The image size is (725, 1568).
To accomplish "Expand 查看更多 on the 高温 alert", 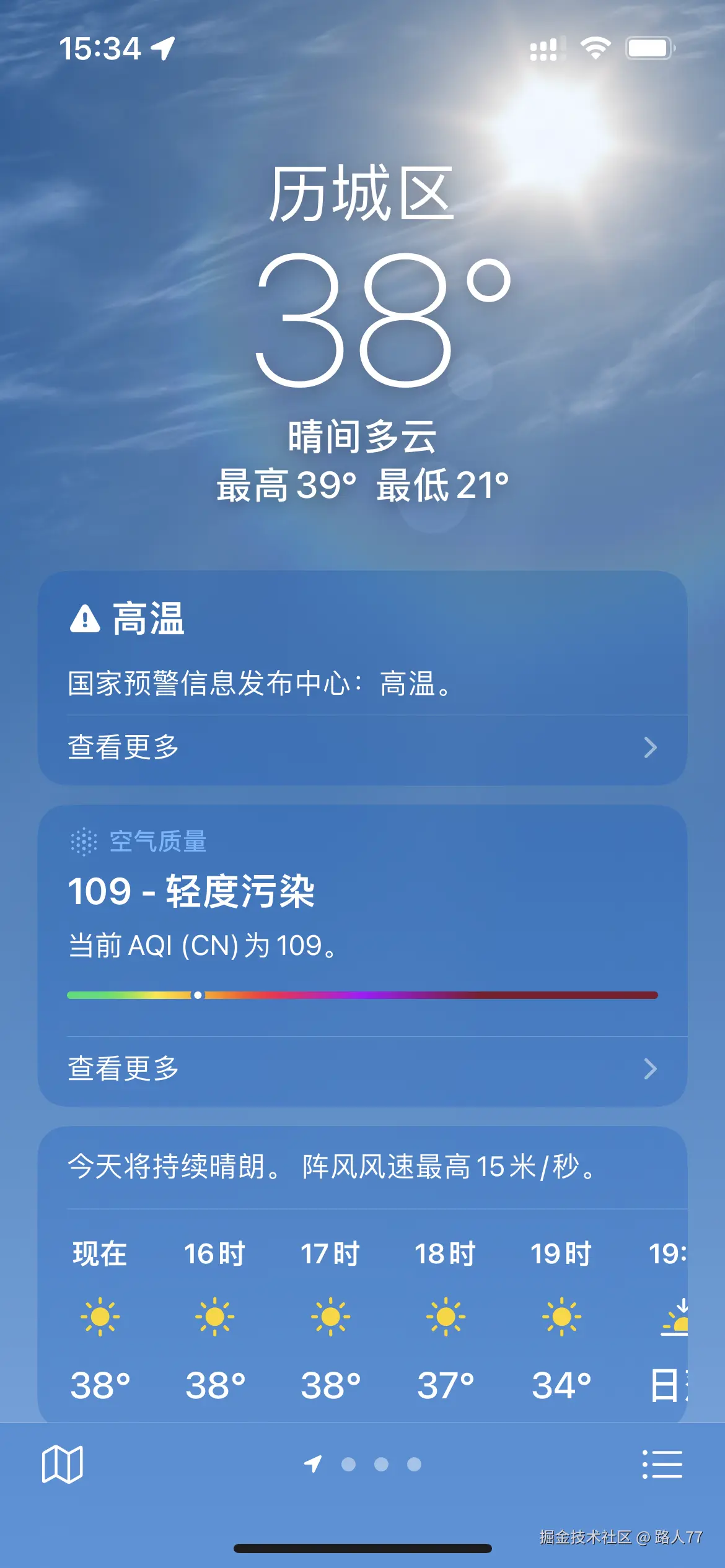I will click(121, 749).
